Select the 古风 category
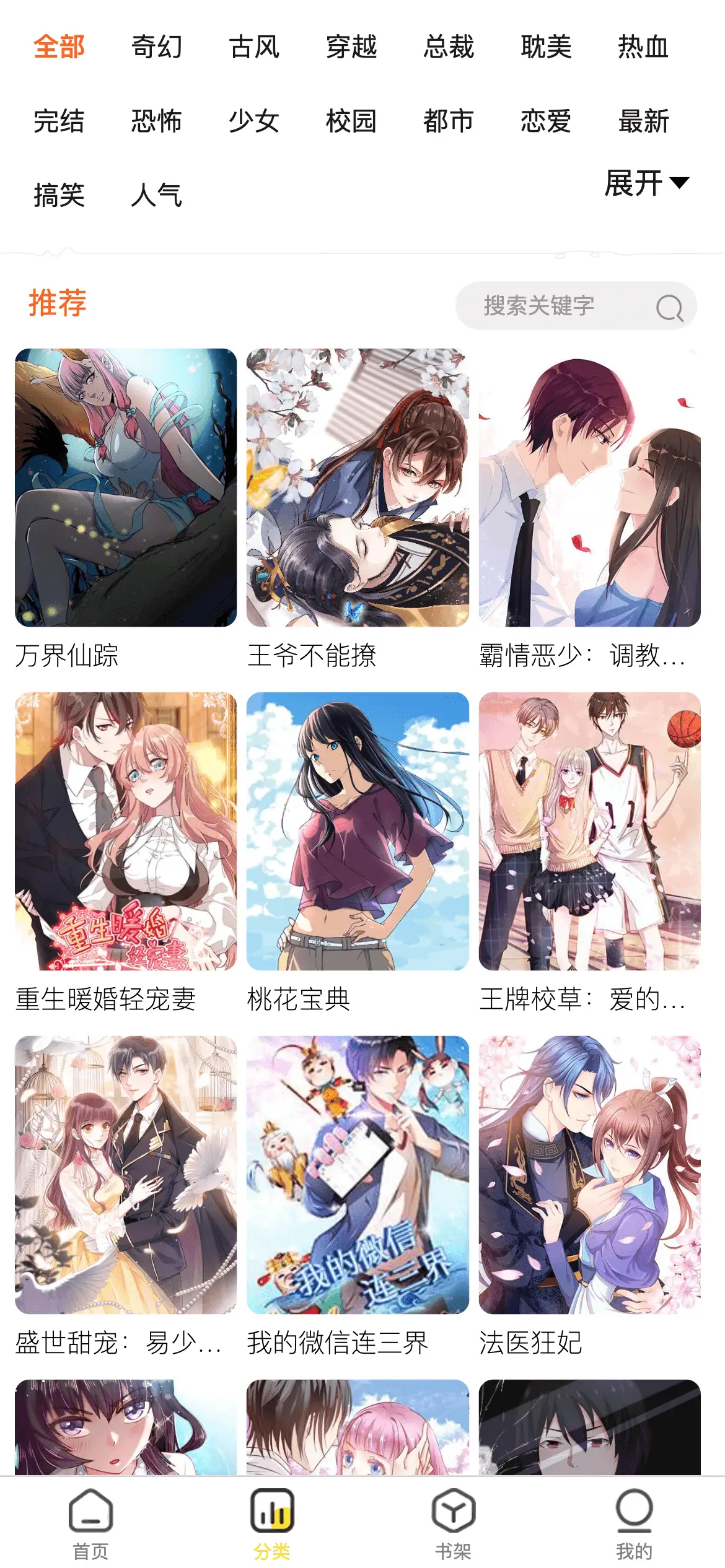The height and width of the screenshot is (1568, 725). click(x=254, y=47)
